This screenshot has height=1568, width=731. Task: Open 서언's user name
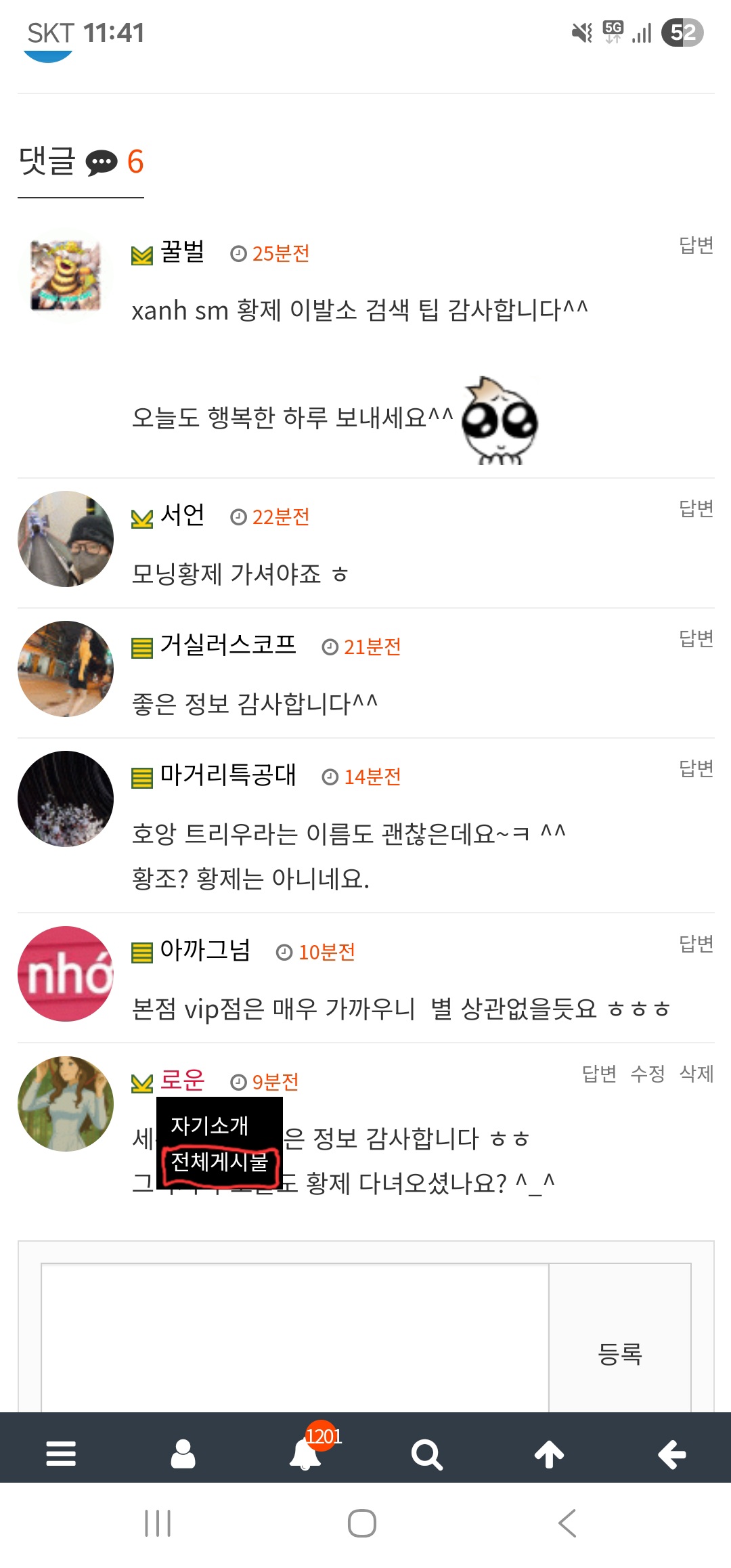tap(182, 515)
